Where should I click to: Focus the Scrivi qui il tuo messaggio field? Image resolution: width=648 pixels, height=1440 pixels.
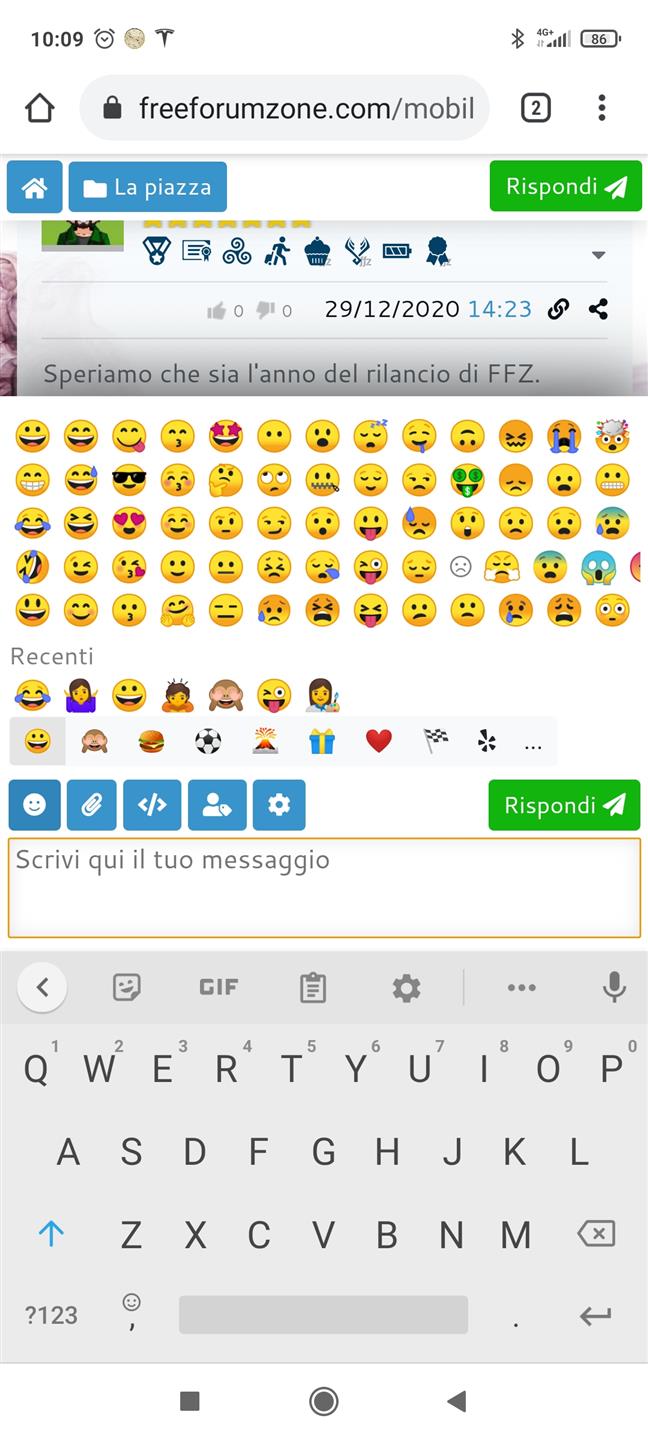(324, 887)
